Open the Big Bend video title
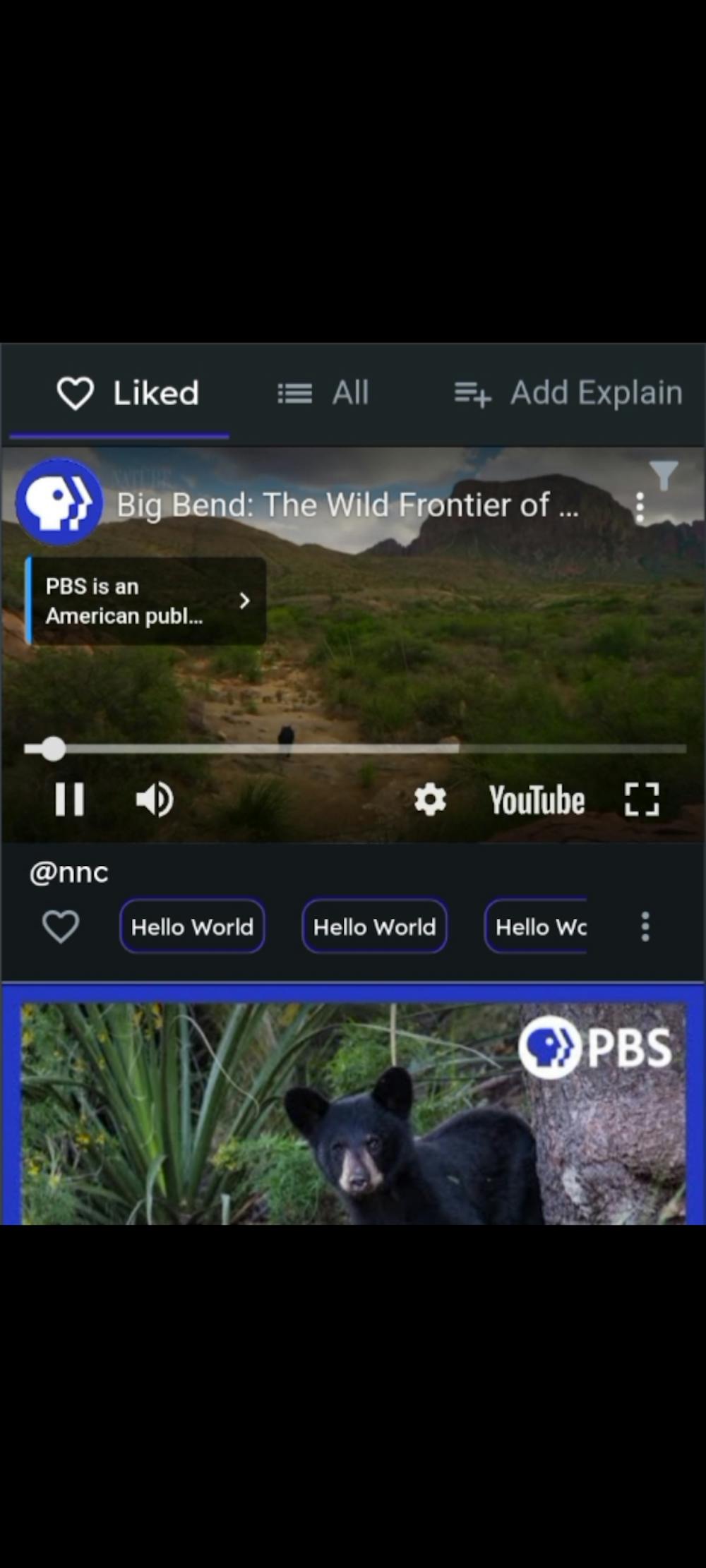706x1568 pixels. [347, 505]
